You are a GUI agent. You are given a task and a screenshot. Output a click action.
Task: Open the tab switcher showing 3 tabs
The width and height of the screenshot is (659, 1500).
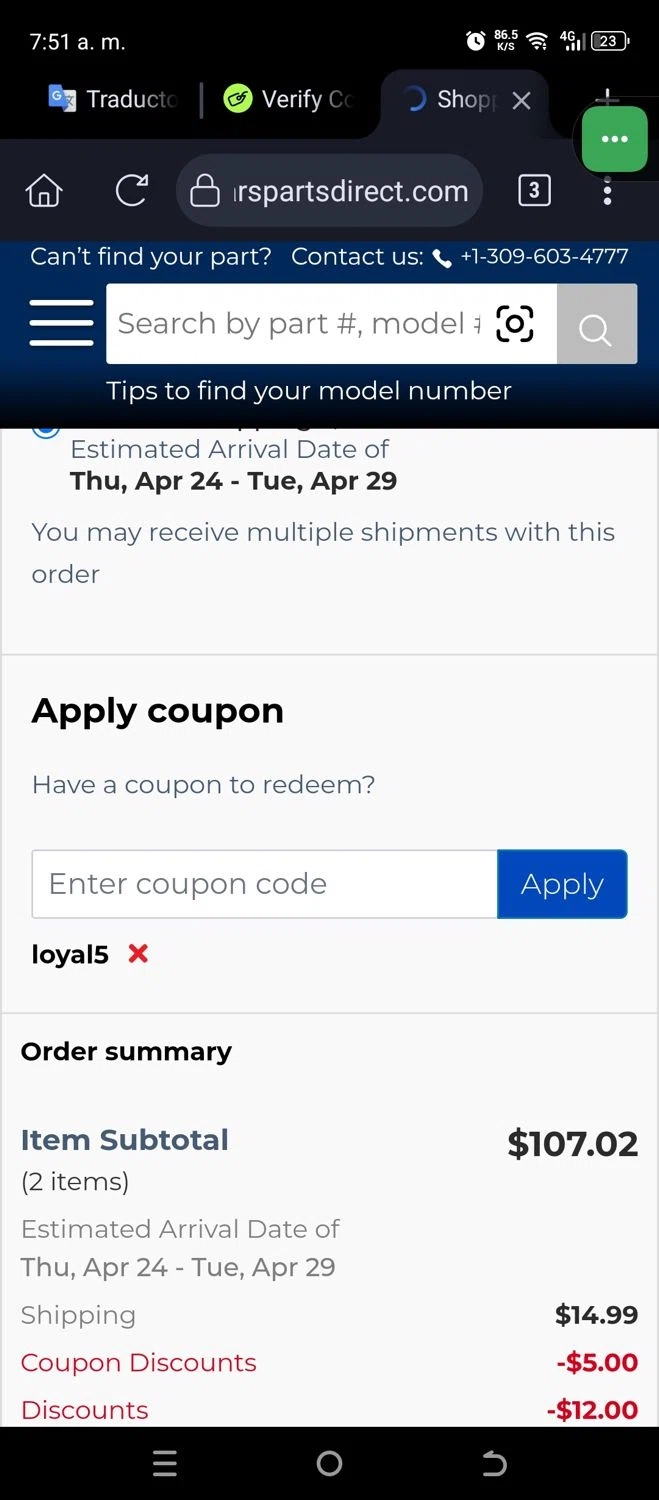[534, 190]
